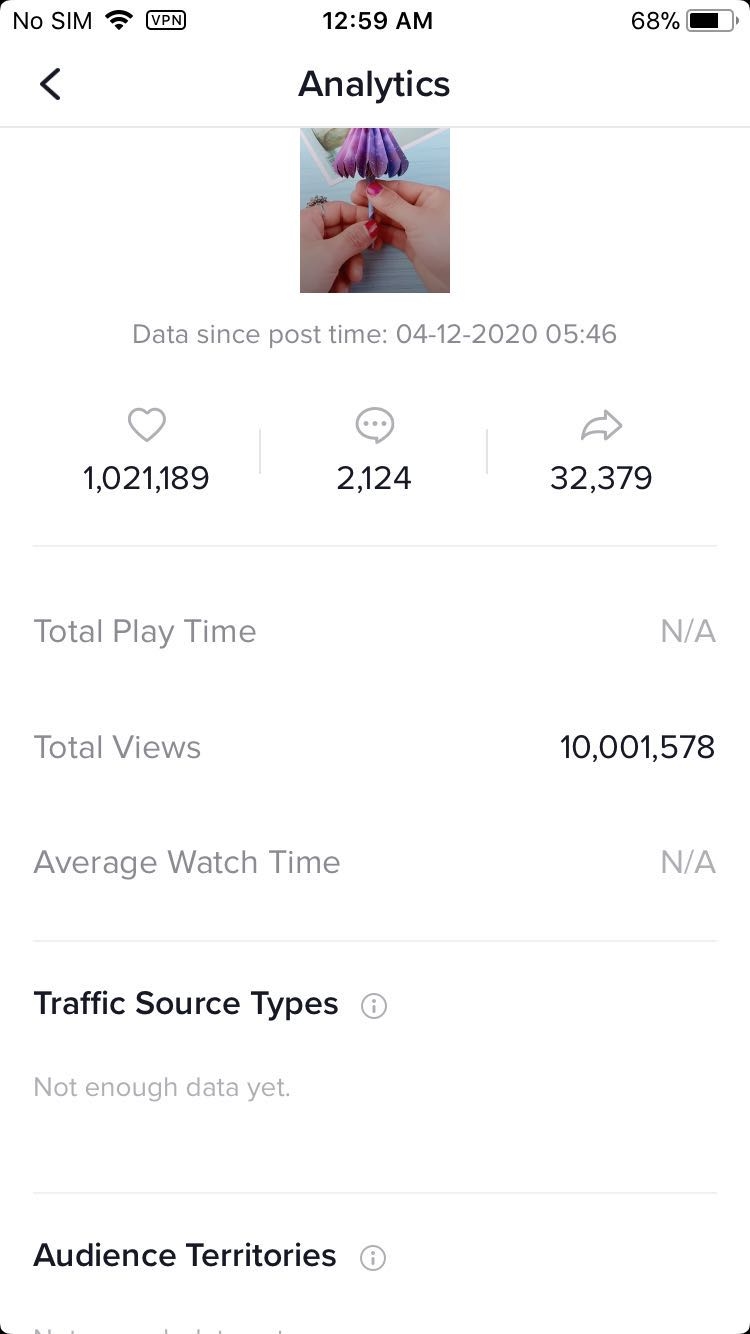This screenshot has width=750, height=1334.
Task: Tap the VPN indicator in status bar
Action: point(166,20)
